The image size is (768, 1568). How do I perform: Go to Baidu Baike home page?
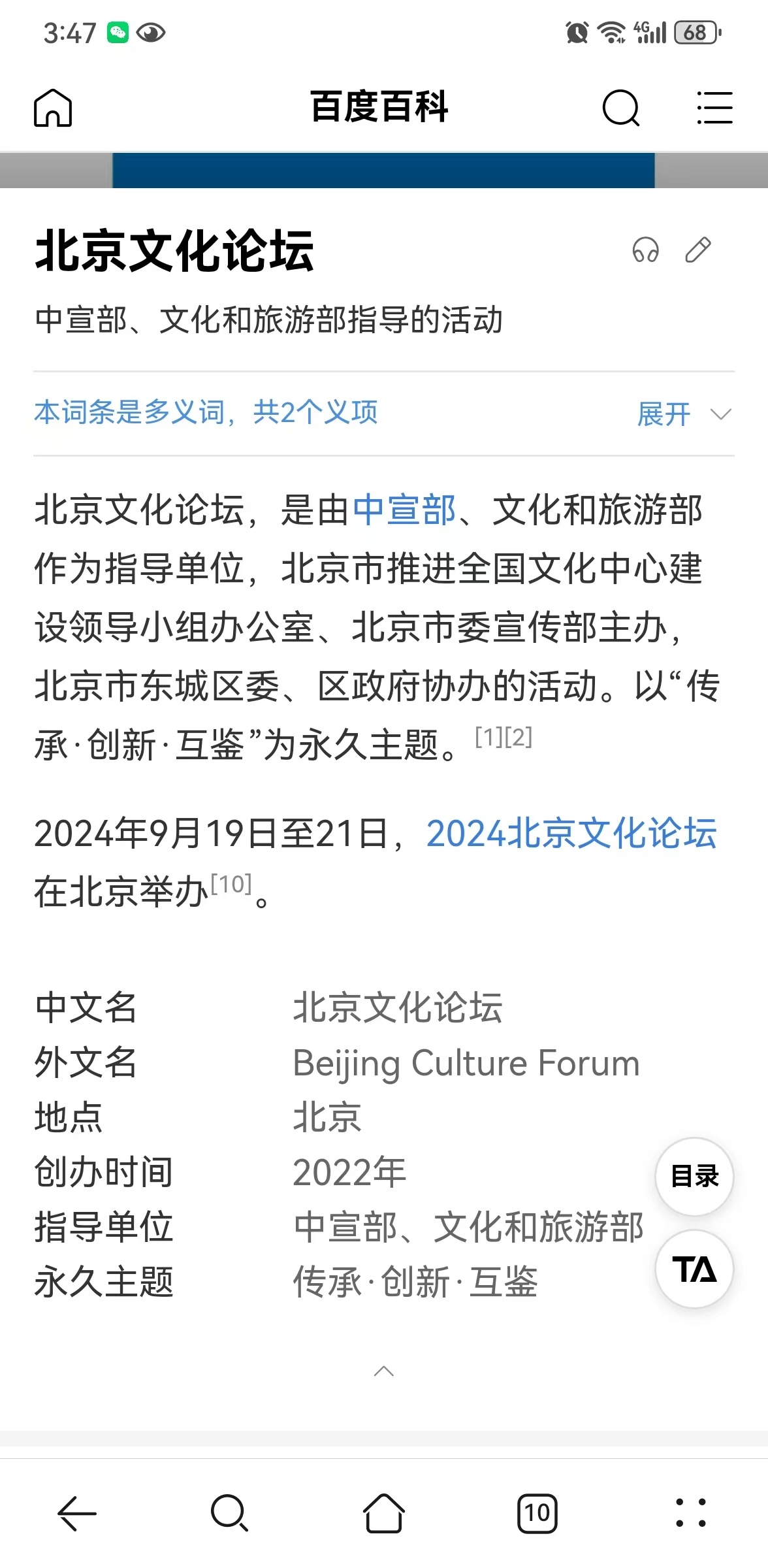(x=53, y=108)
